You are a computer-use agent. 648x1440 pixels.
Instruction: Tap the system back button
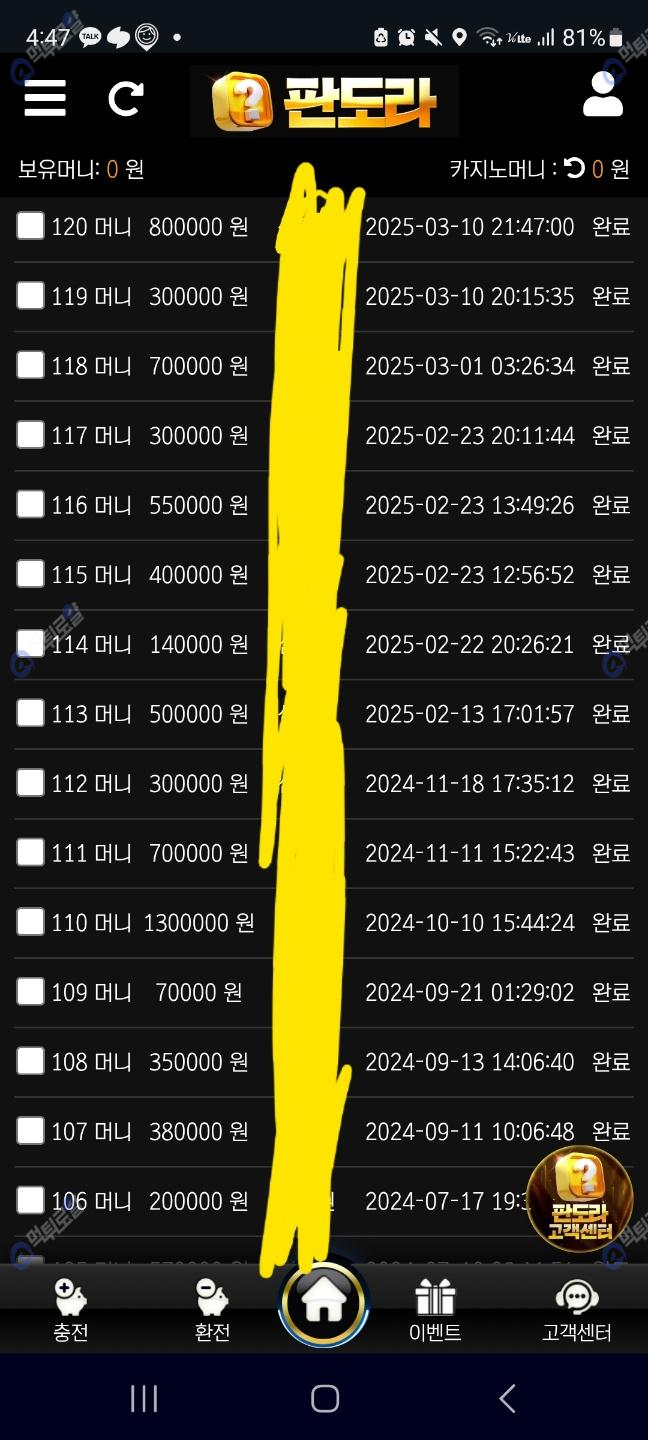507,1398
